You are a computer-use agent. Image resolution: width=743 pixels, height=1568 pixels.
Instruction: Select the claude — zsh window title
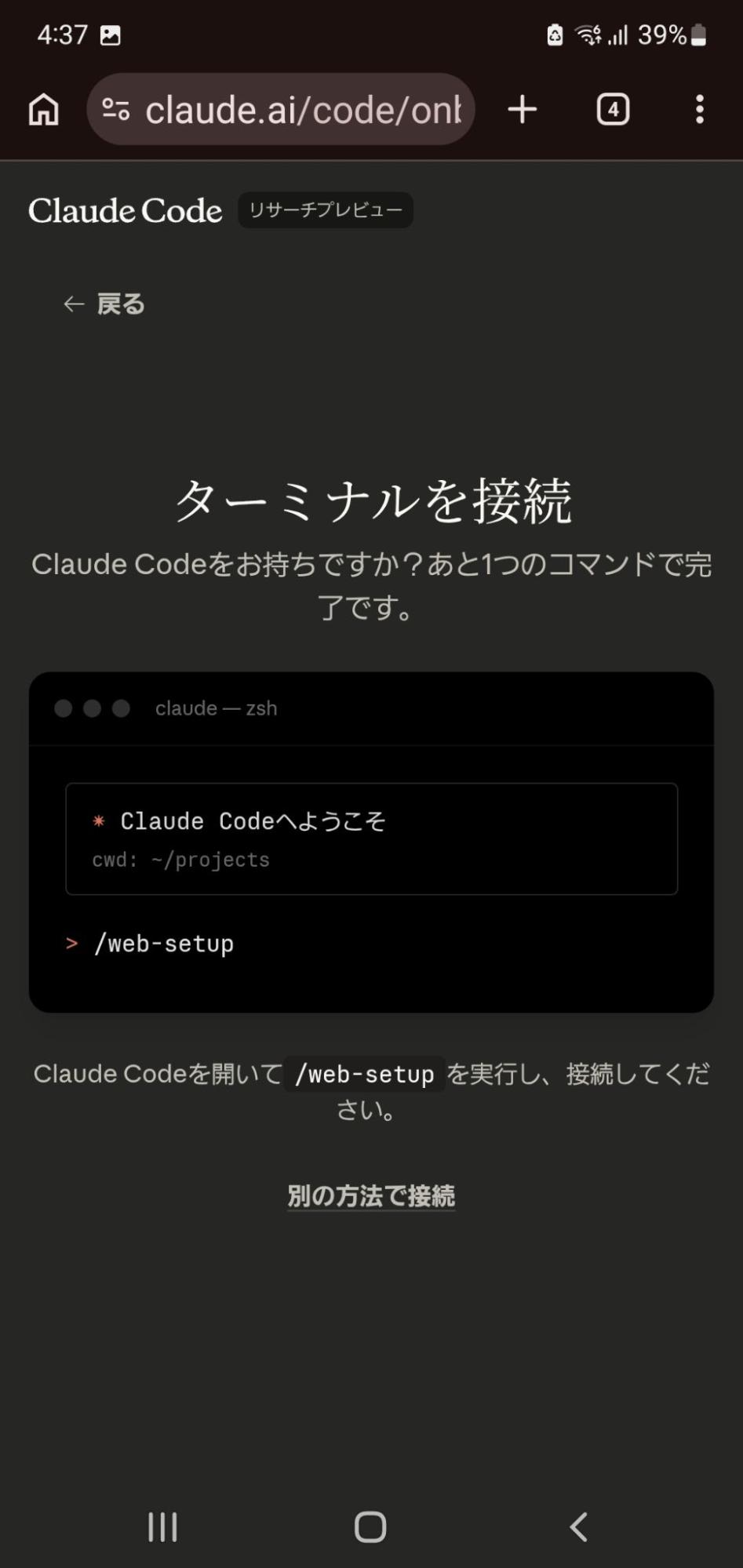coord(217,708)
